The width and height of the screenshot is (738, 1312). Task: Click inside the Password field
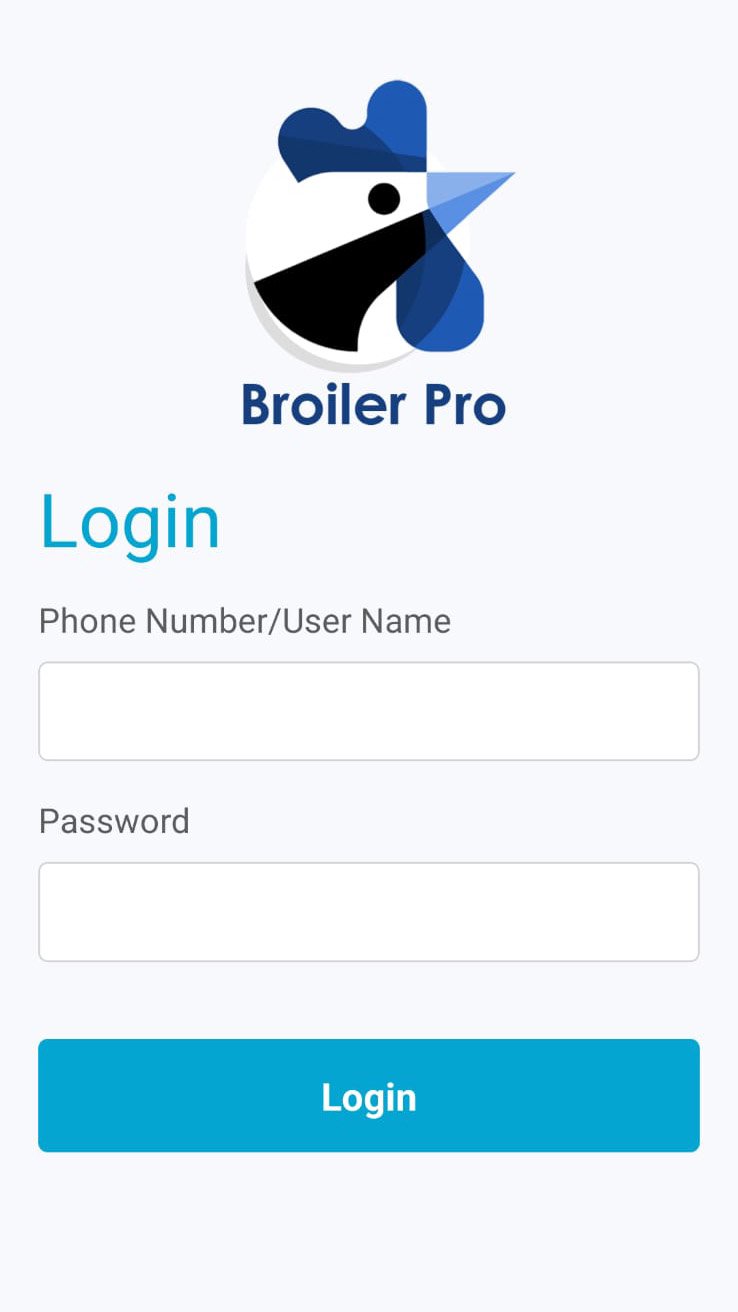click(369, 911)
